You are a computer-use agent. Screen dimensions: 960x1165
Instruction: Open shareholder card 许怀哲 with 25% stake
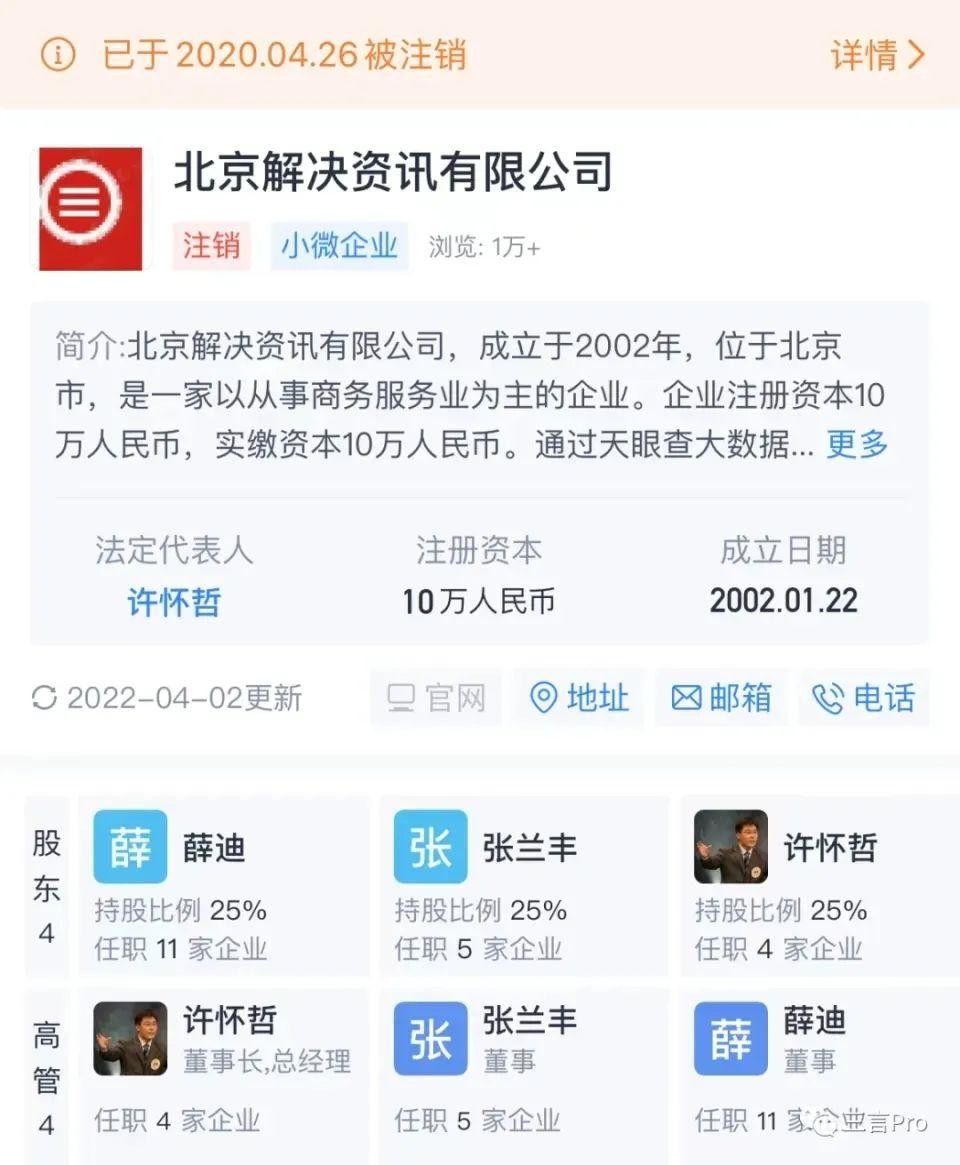coord(820,886)
